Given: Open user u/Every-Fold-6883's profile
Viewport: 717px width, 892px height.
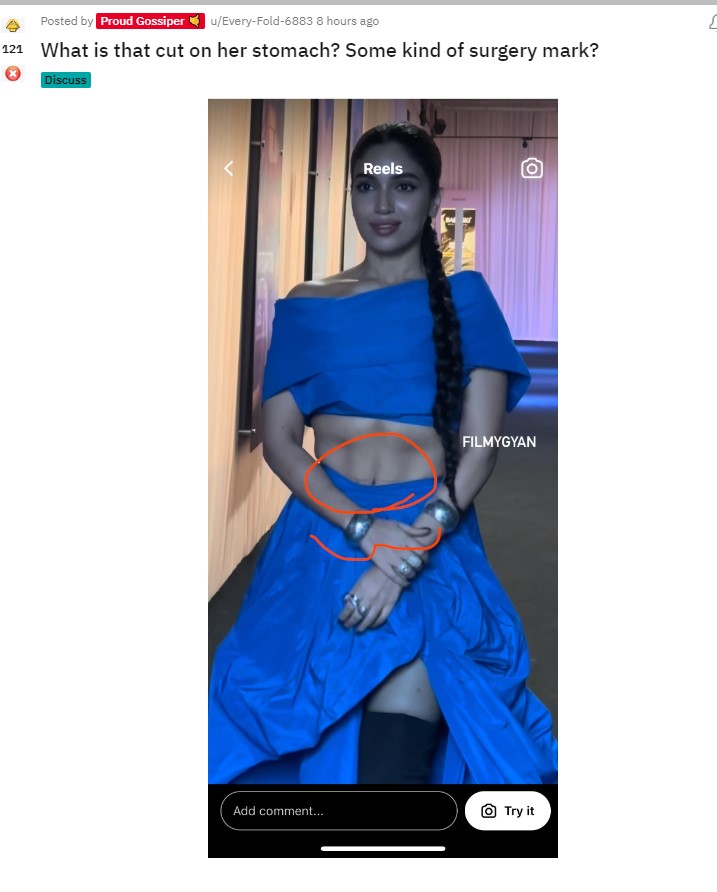Looking at the screenshot, I should (x=261, y=21).
